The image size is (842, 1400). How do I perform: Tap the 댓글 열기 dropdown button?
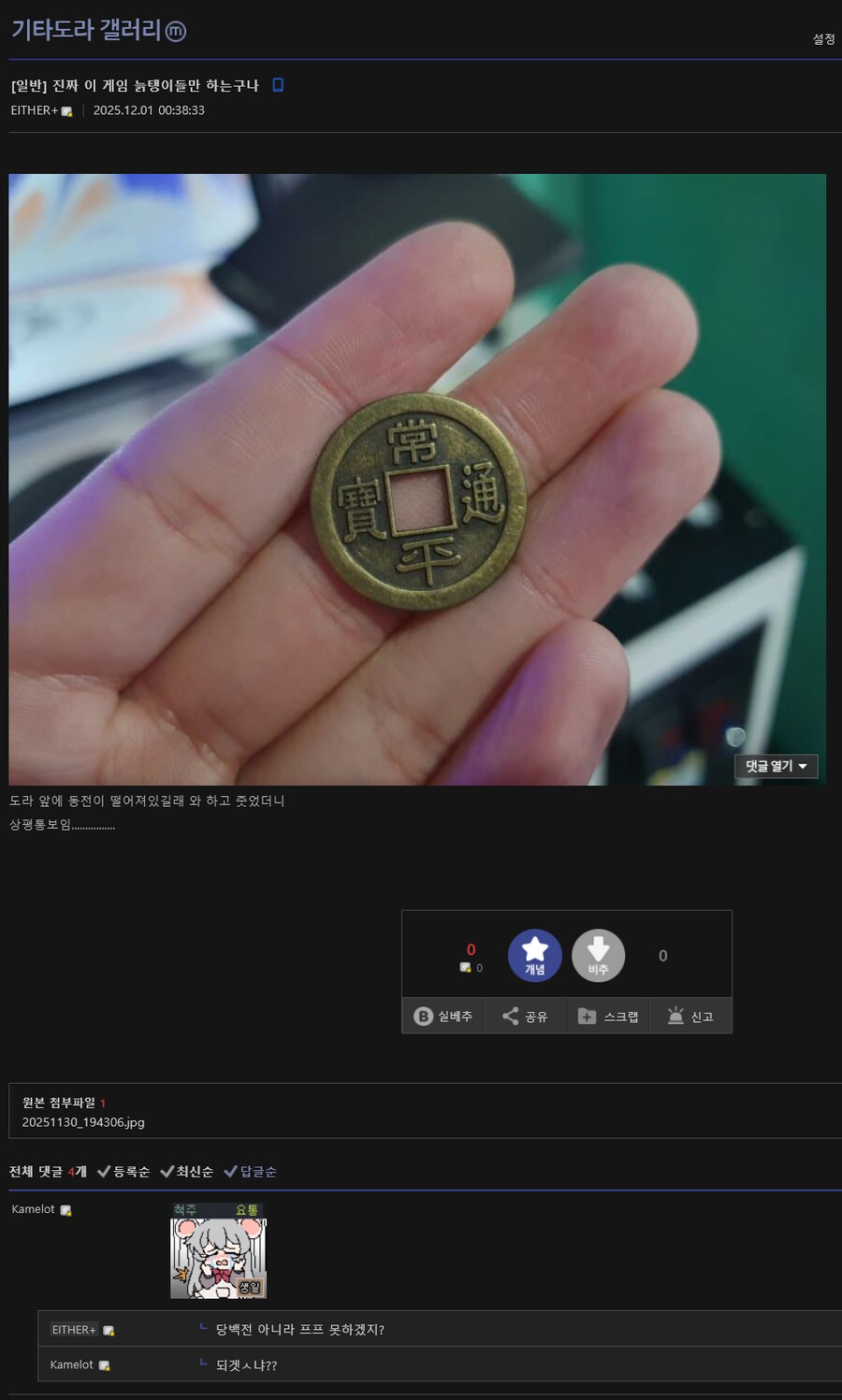click(x=776, y=766)
